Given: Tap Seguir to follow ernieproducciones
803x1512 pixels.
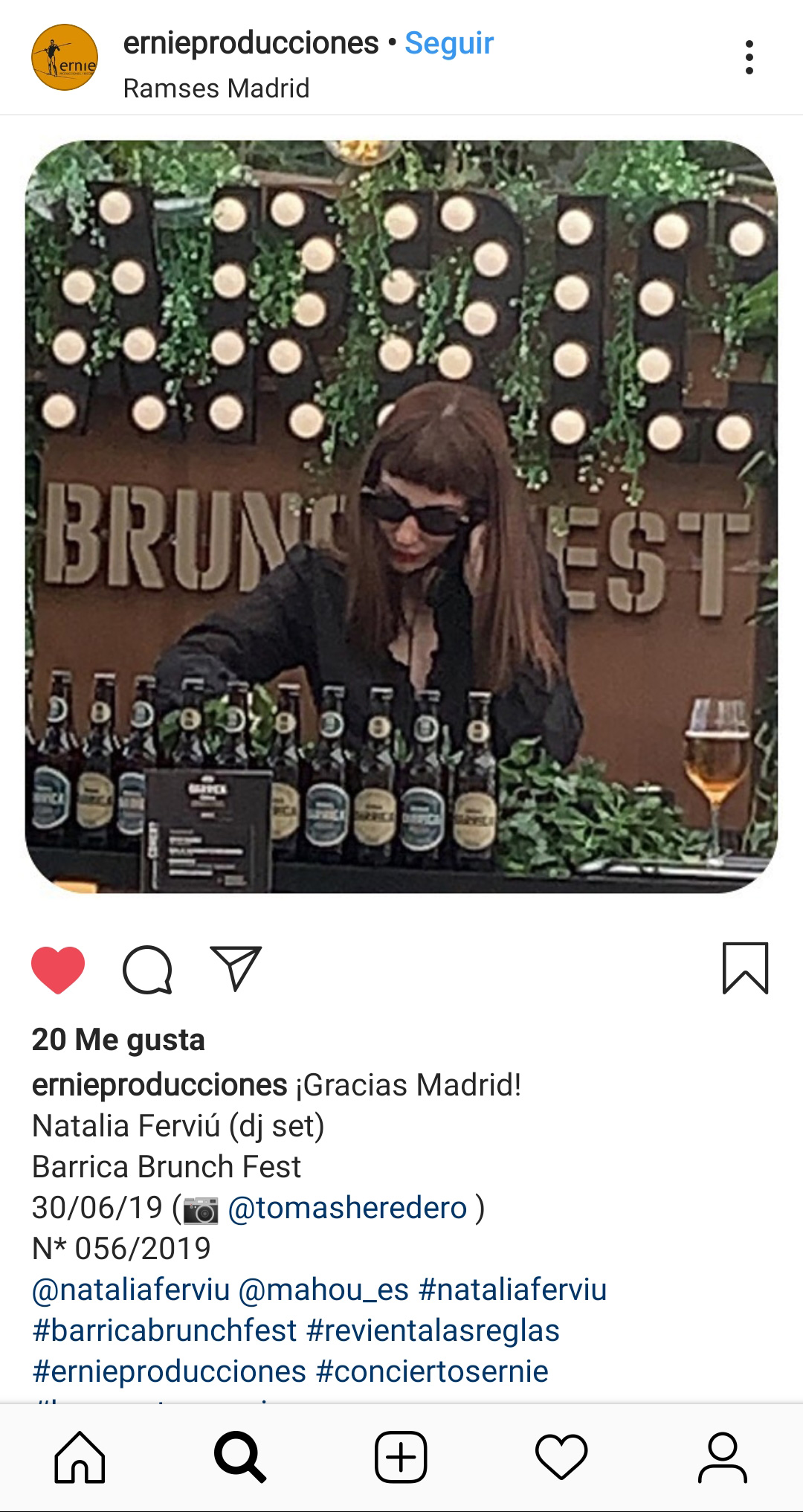Looking at the screenshot, I should coord(449,43).
